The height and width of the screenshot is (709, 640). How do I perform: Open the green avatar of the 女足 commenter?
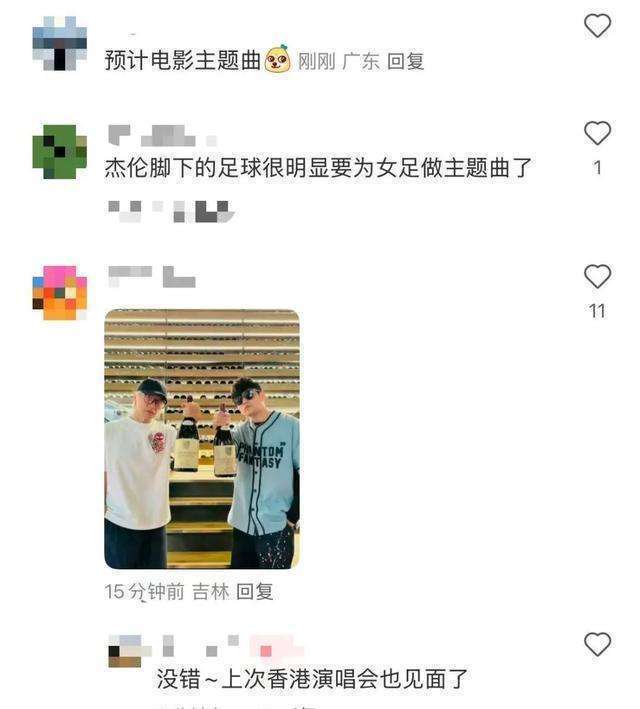click(x=59, y=152)
